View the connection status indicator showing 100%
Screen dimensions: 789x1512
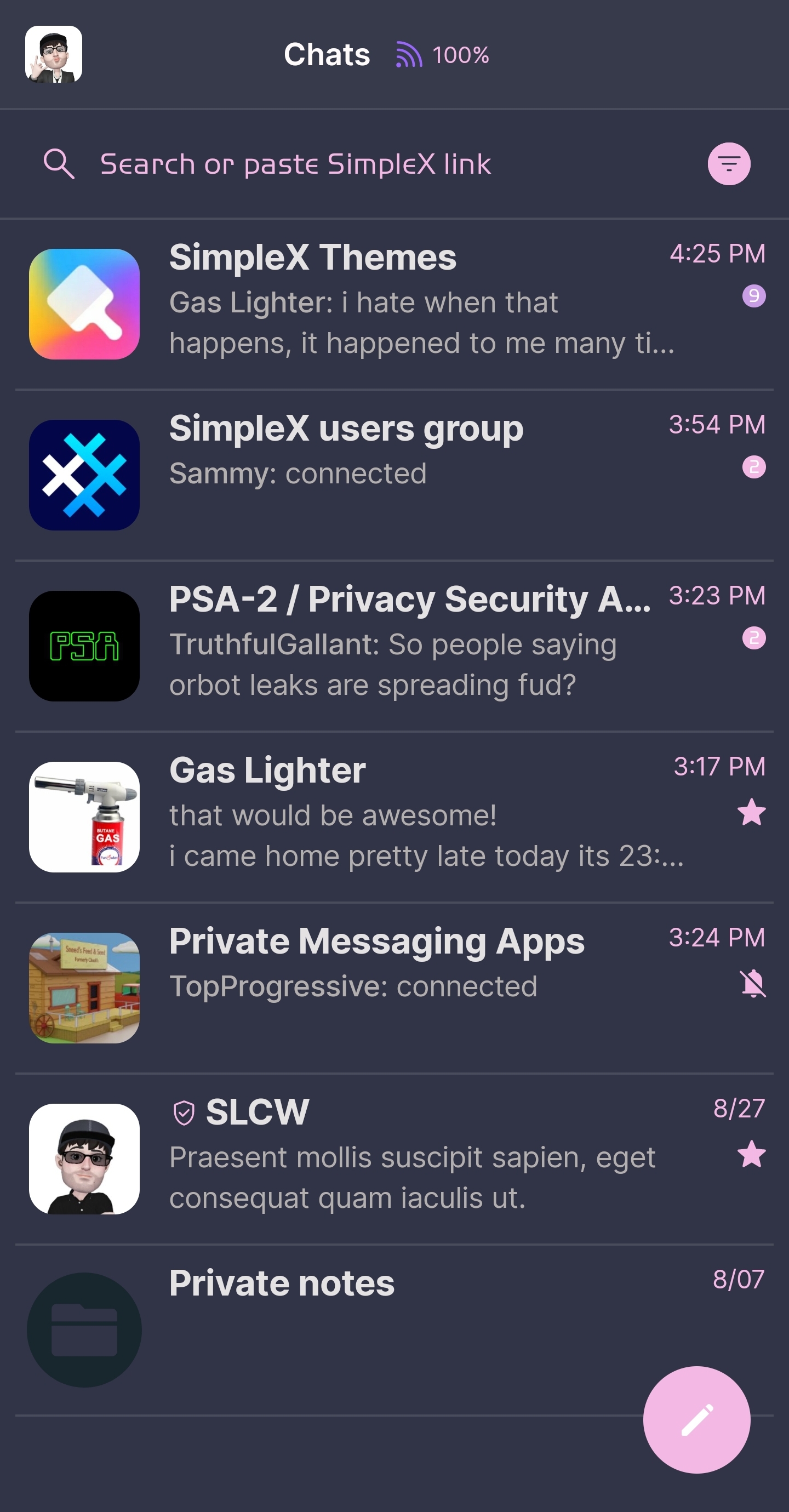coord(443,55)
